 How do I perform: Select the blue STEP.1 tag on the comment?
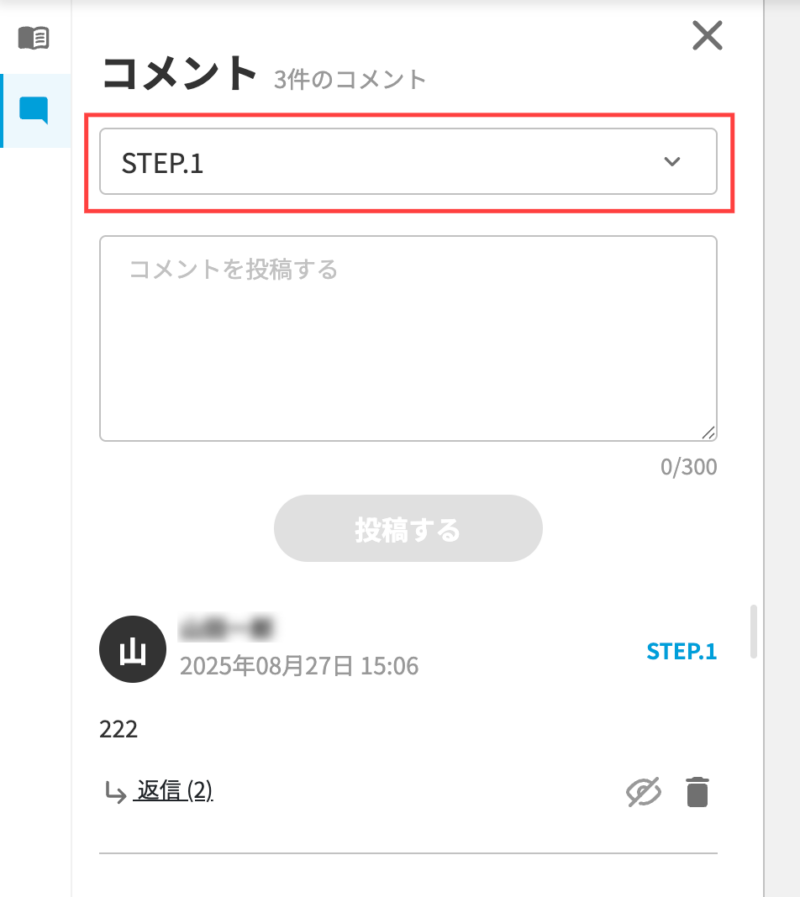point(681,650)
